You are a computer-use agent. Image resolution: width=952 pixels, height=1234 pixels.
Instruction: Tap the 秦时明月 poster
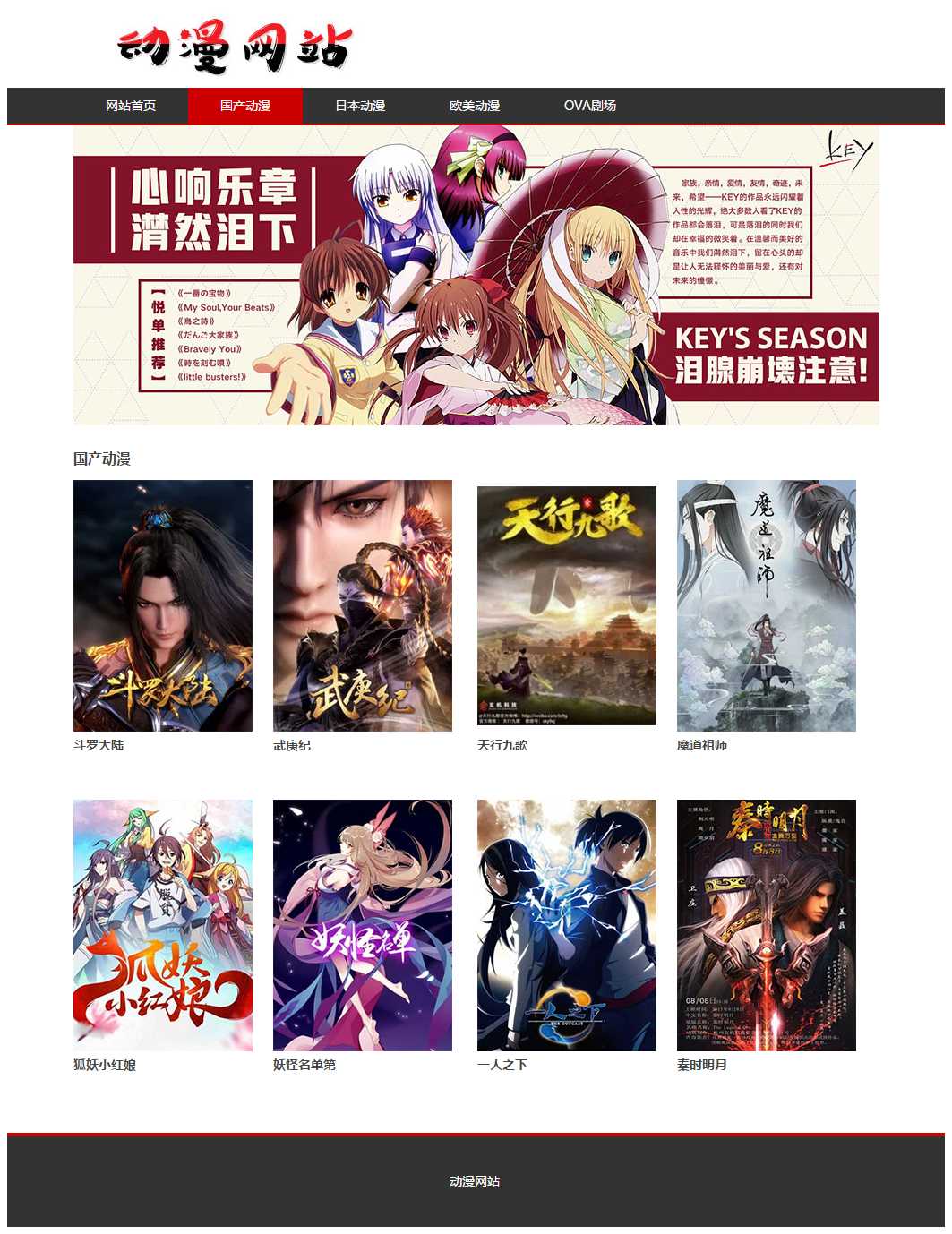766,925
